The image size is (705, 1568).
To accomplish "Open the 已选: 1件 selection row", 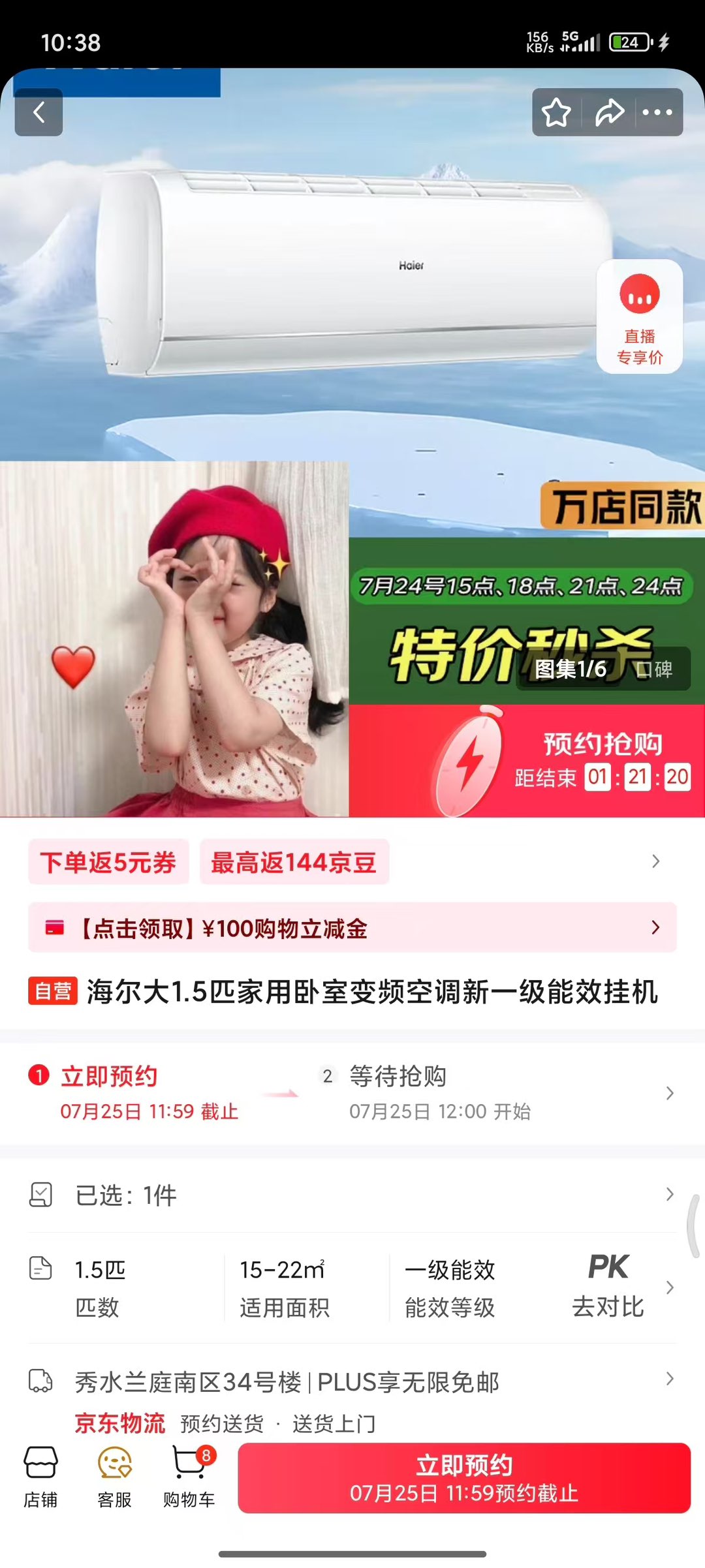I will (352, 1195).
